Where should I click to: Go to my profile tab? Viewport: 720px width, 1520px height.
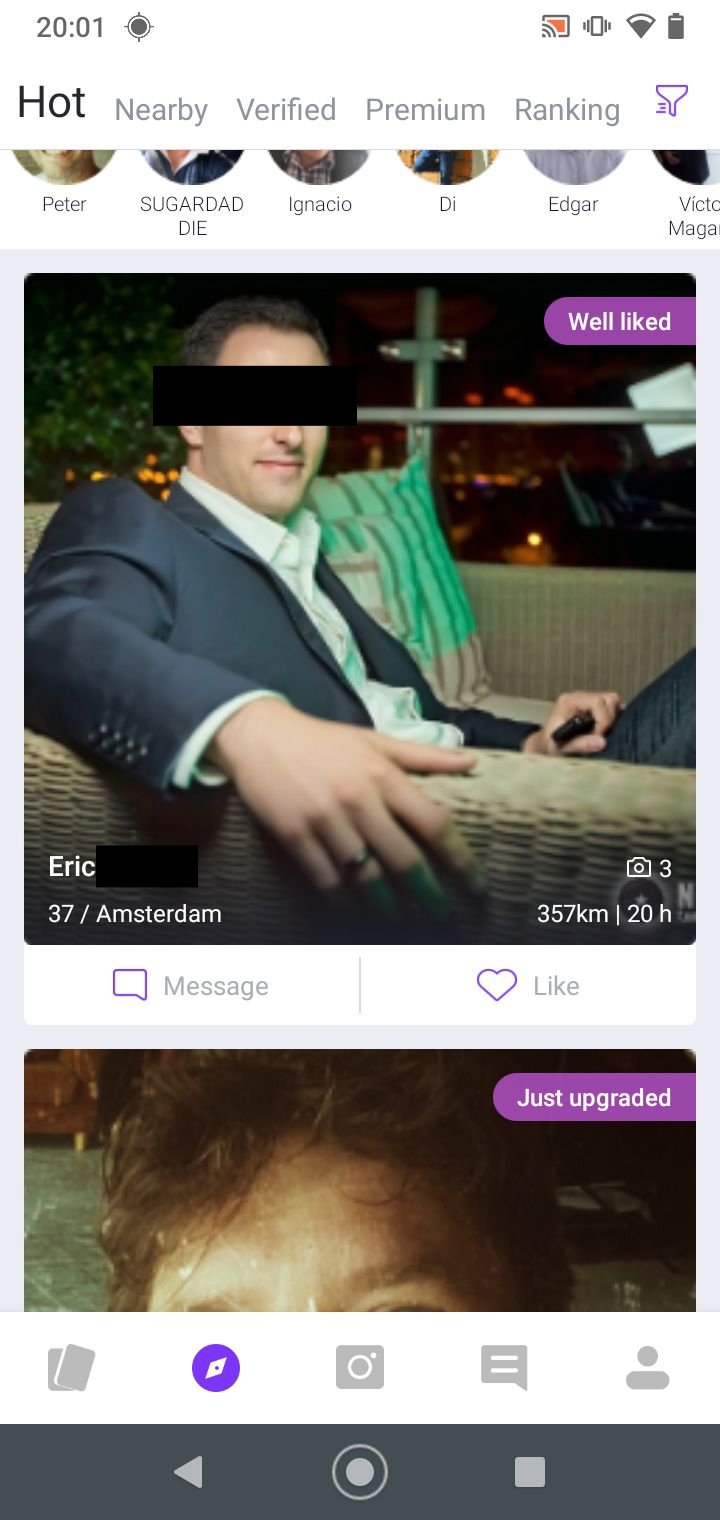pyautogui.click(x=647, y=1368)
